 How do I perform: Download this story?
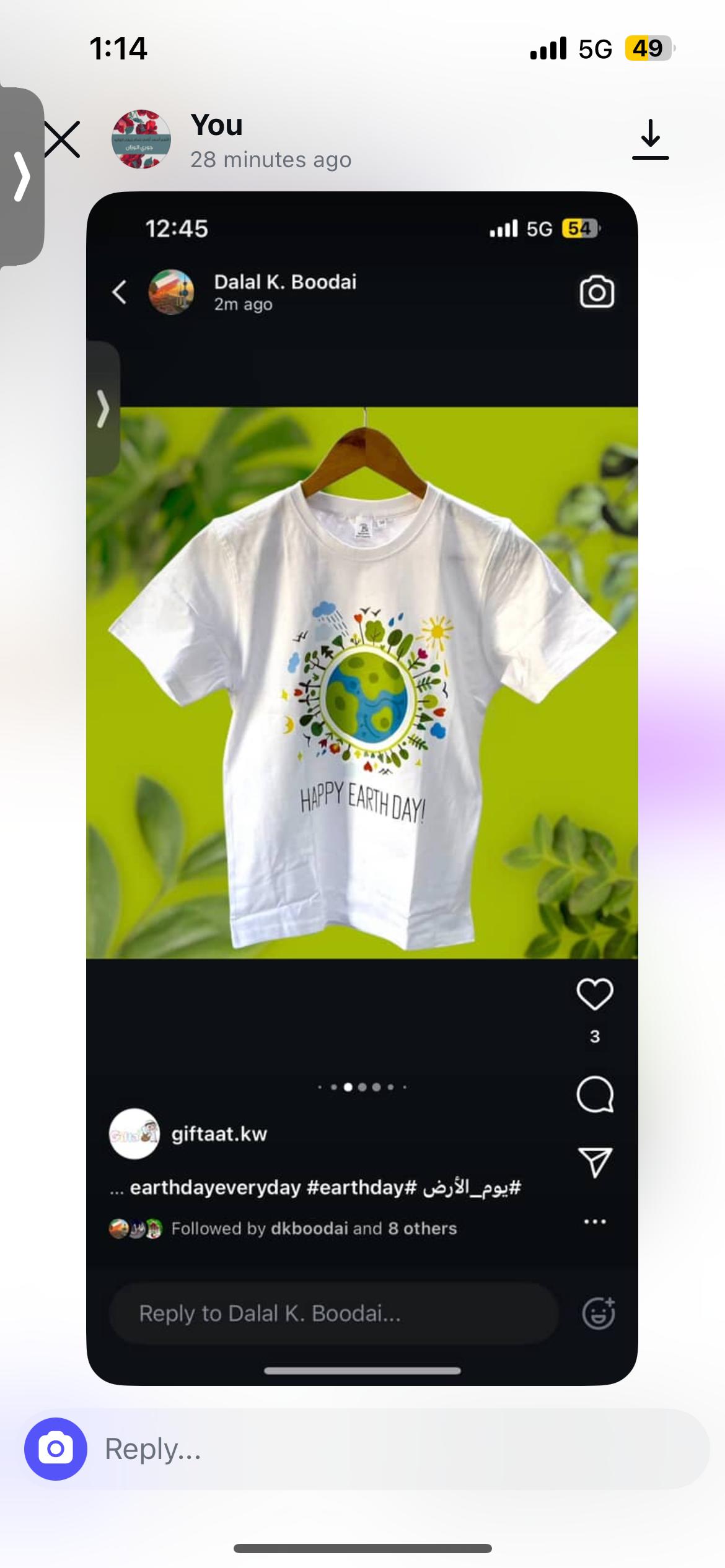tap(650, 139)
